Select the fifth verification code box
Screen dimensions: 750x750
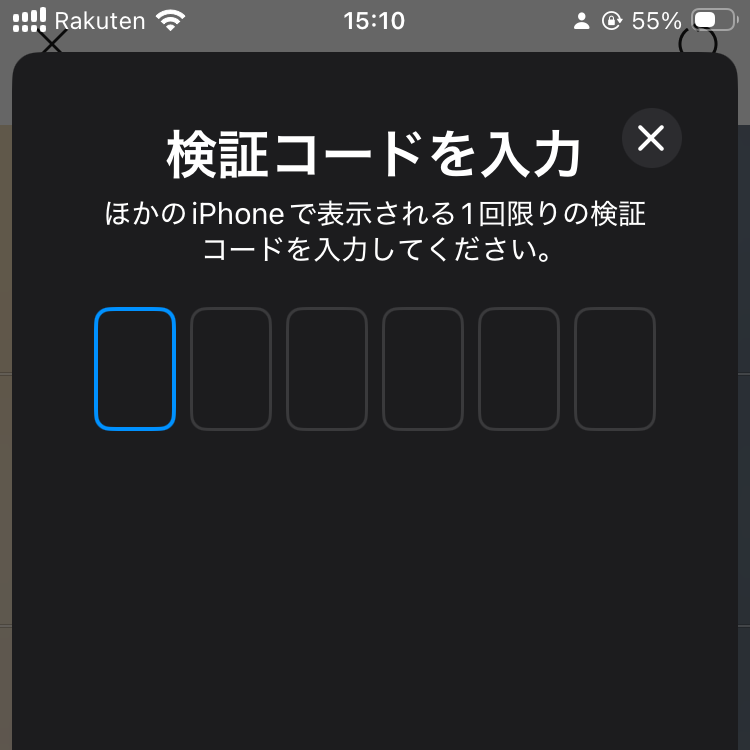519,369
